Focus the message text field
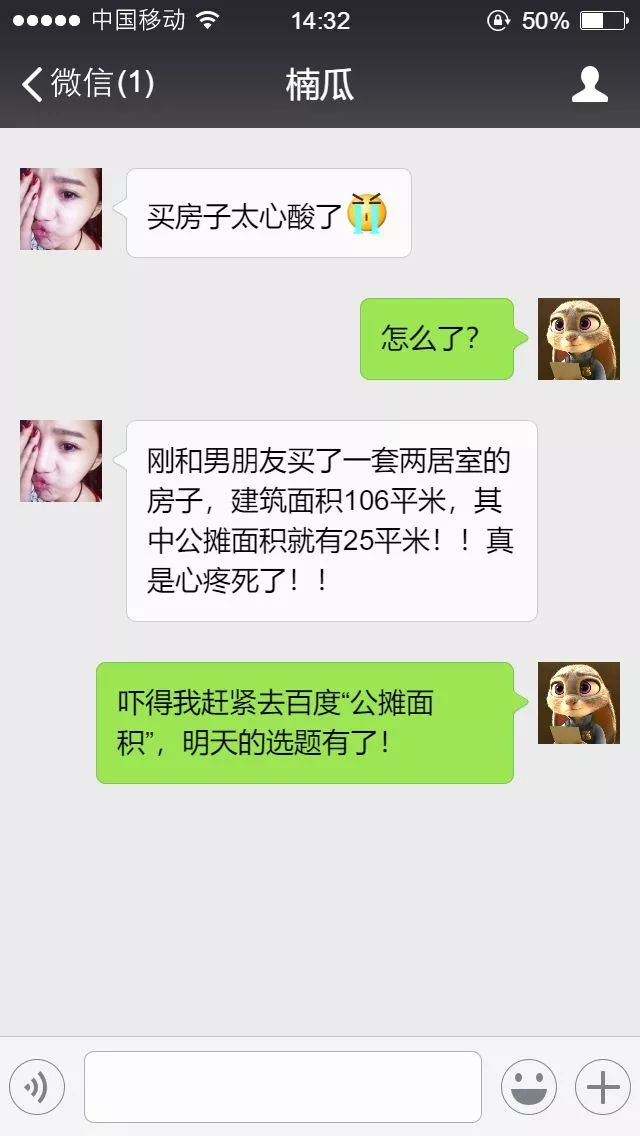 tap(283, 1086)
